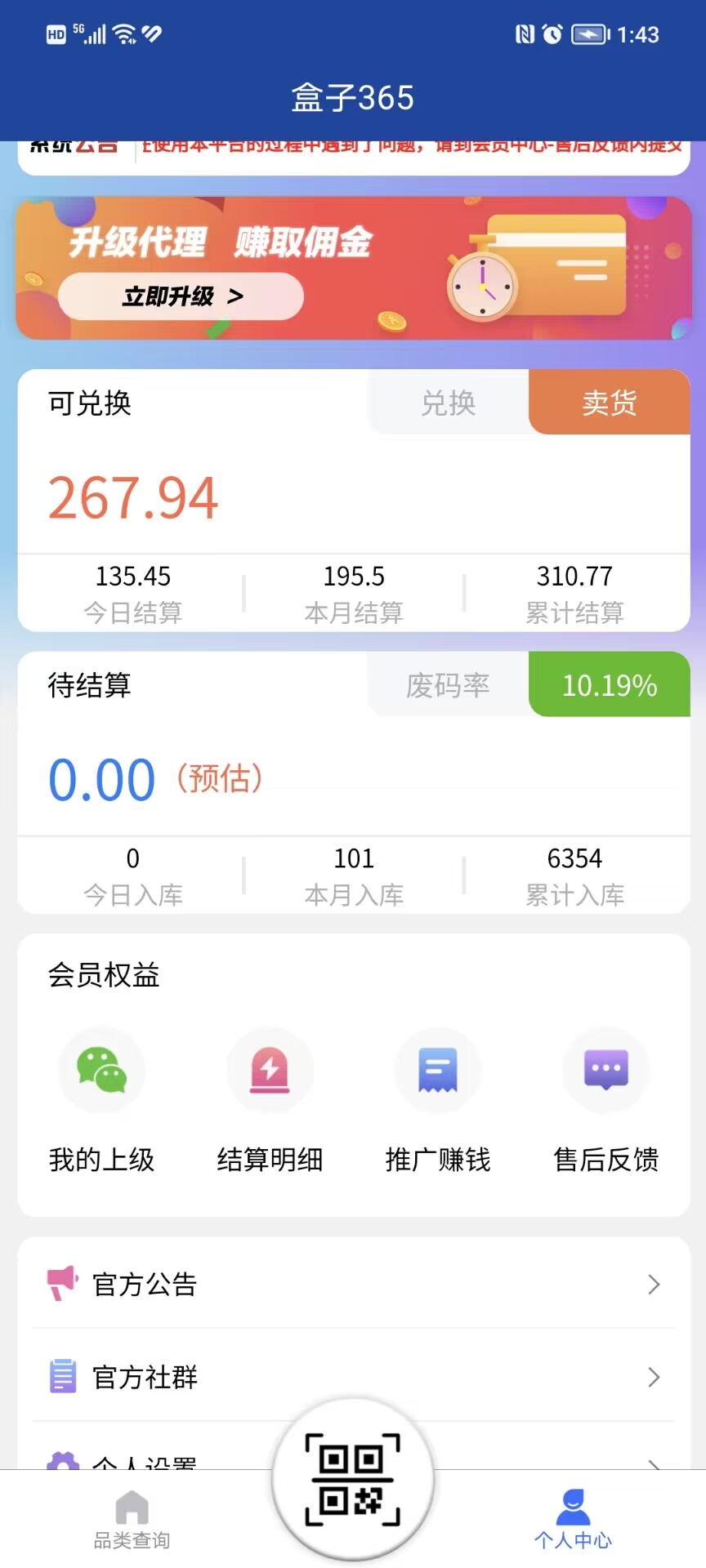Tap the orange 卖货 button
The image size is (706, 1568).
[609, 403]
